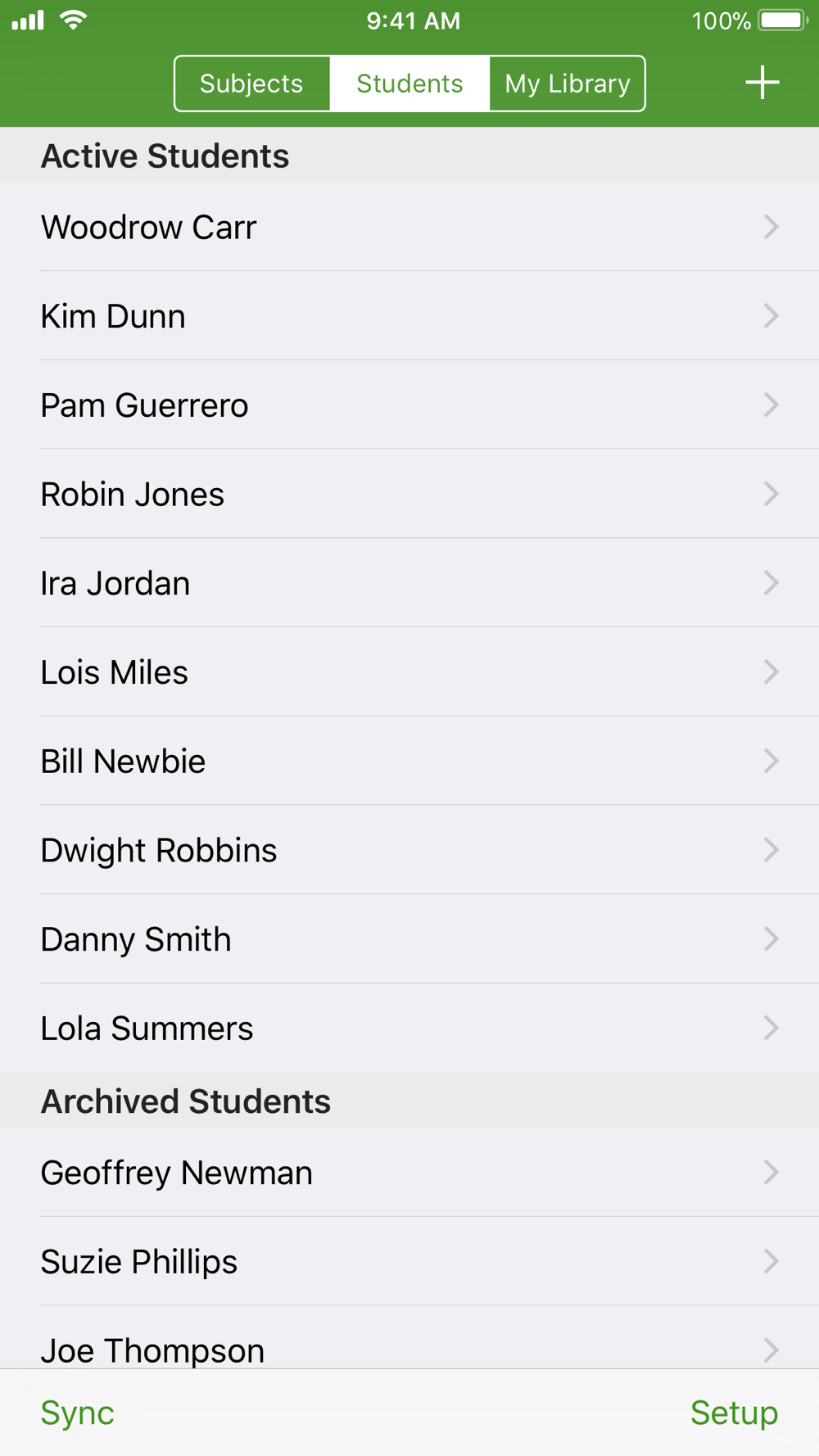Image resolution: width=819 pixels, height=1456 pixels.
Task: Open Lola Summers' record
Action: pyautogui.click(x=409, y=1029)
